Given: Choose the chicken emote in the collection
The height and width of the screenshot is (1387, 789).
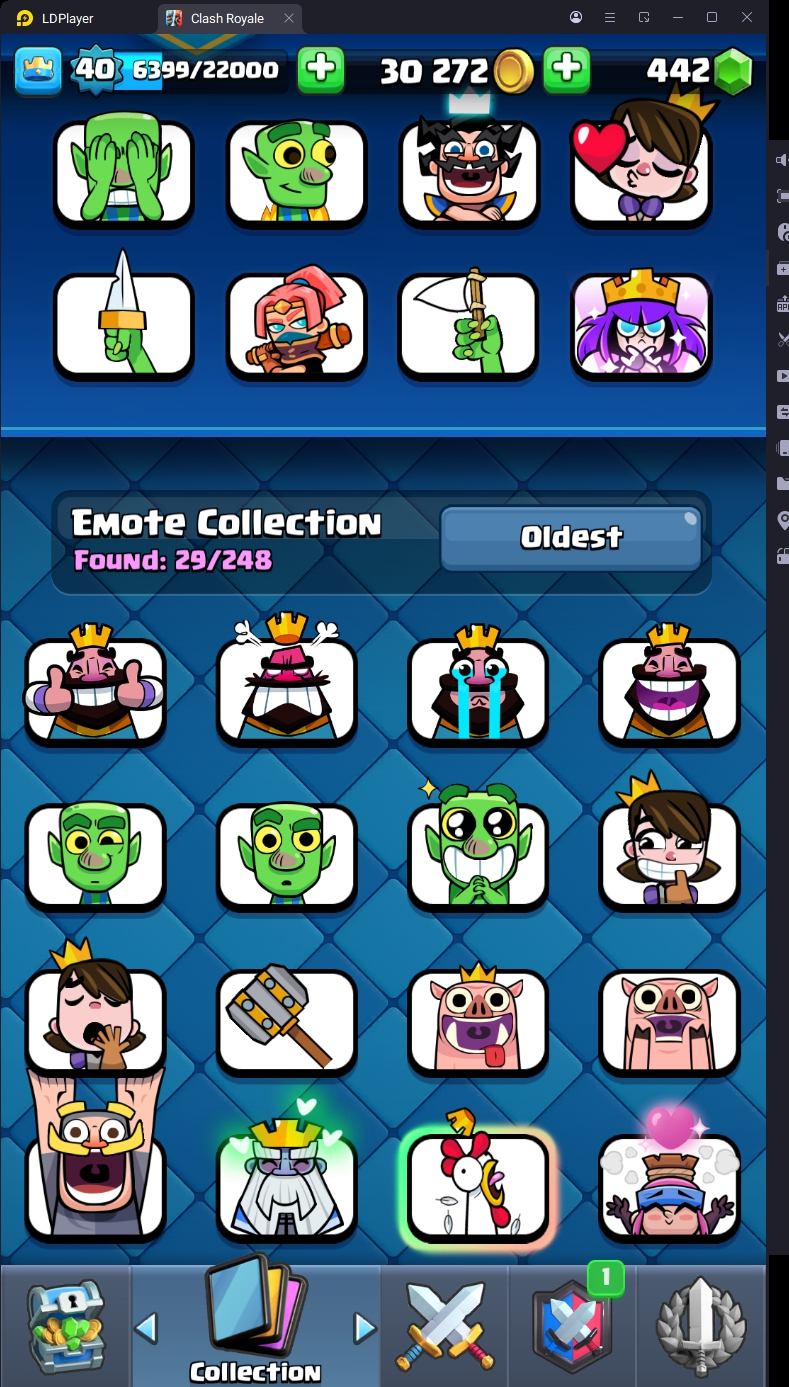Looking at the screenshot, I should click(x=478, y=1187).
